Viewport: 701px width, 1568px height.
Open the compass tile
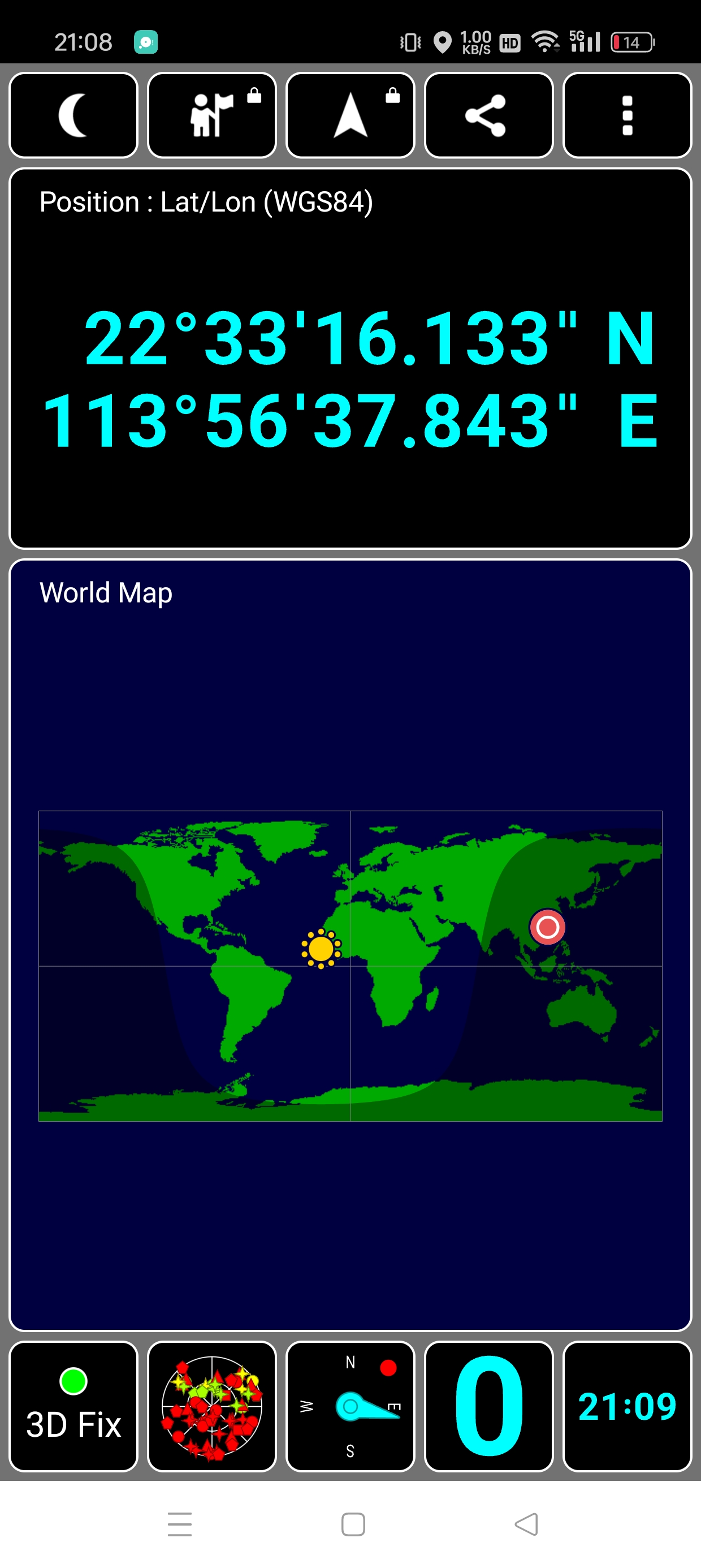[x=350, y=1406]
